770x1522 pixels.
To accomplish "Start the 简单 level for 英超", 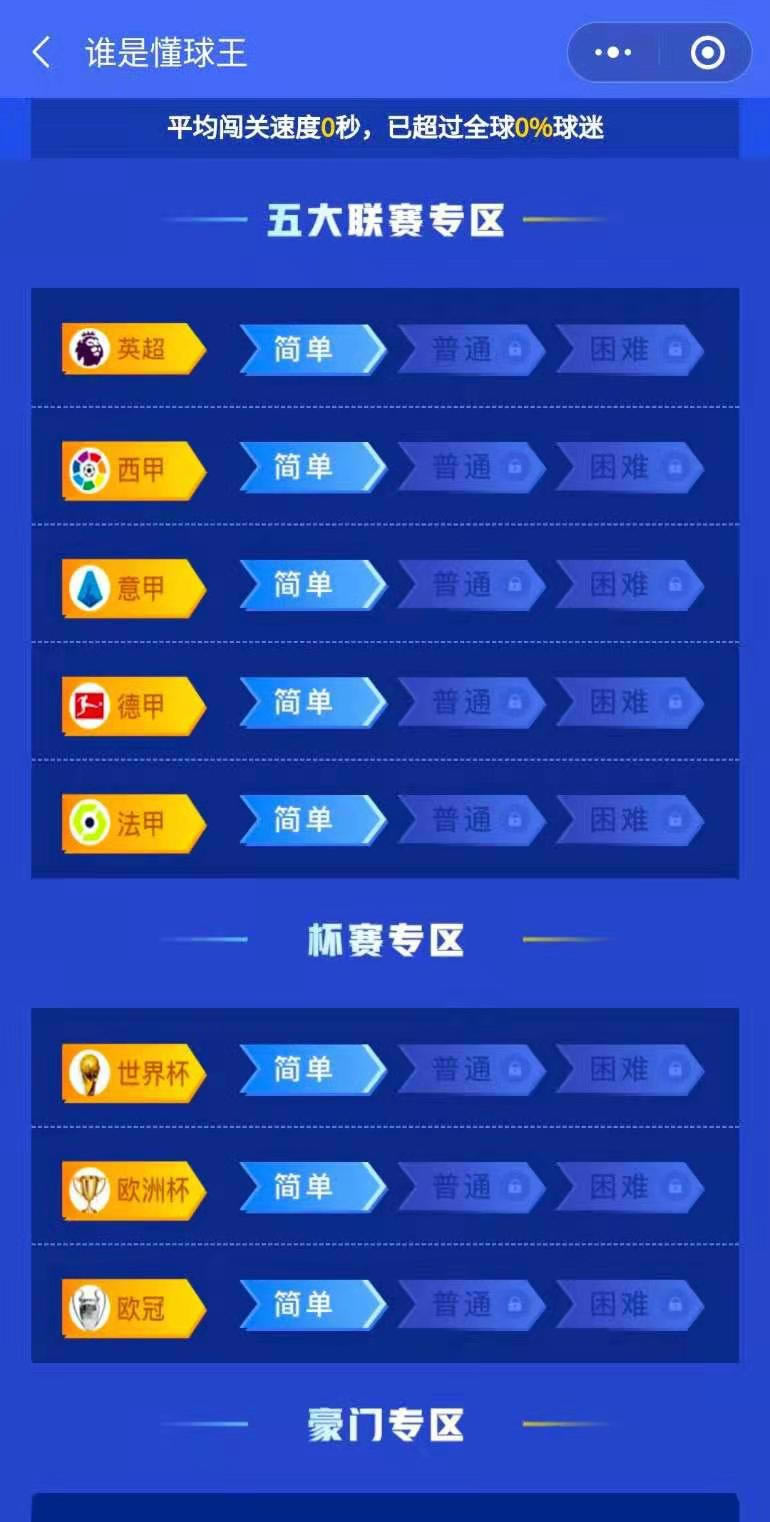I will click(313, 349).
